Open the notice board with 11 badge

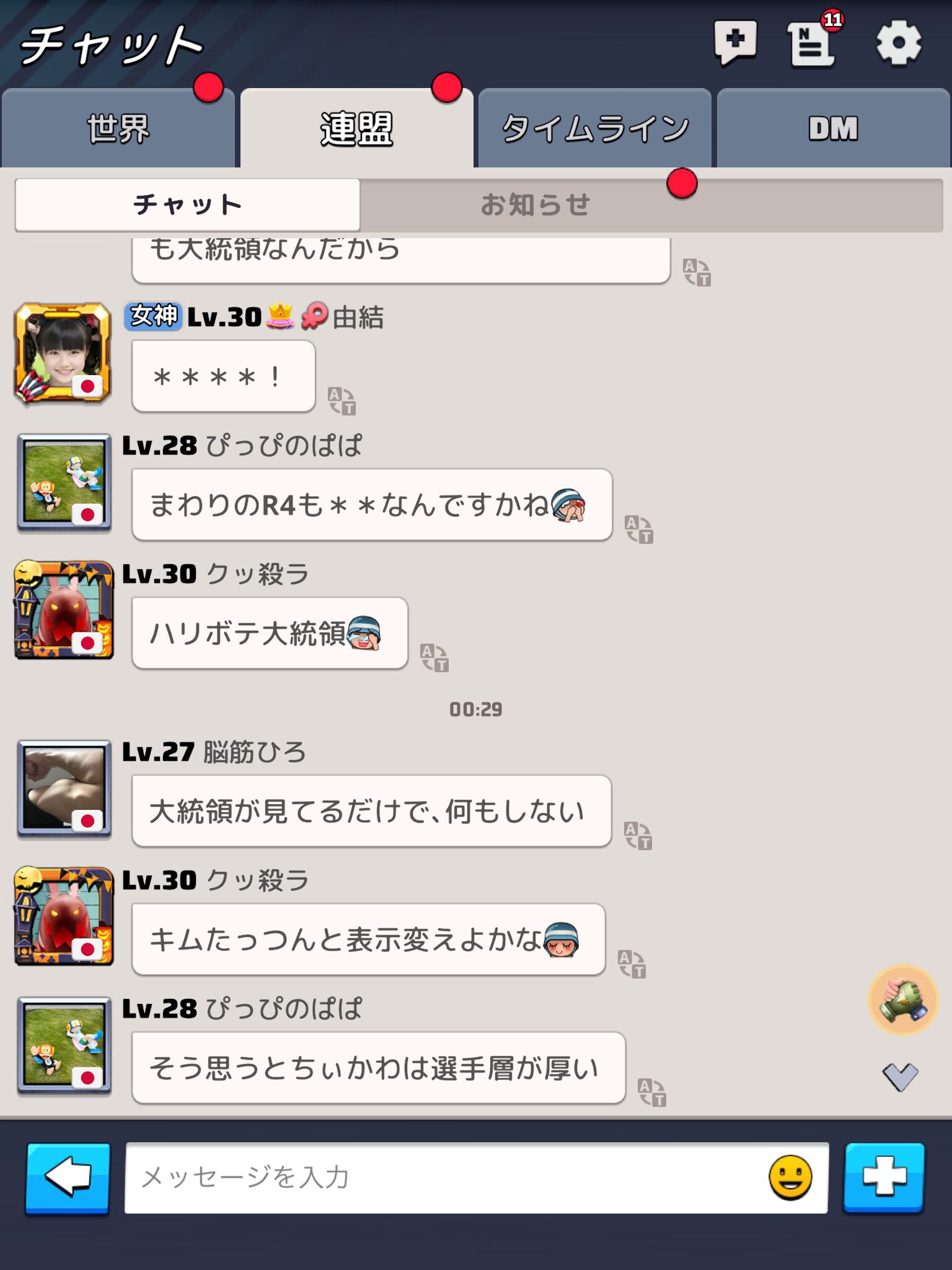click(812, 43)
